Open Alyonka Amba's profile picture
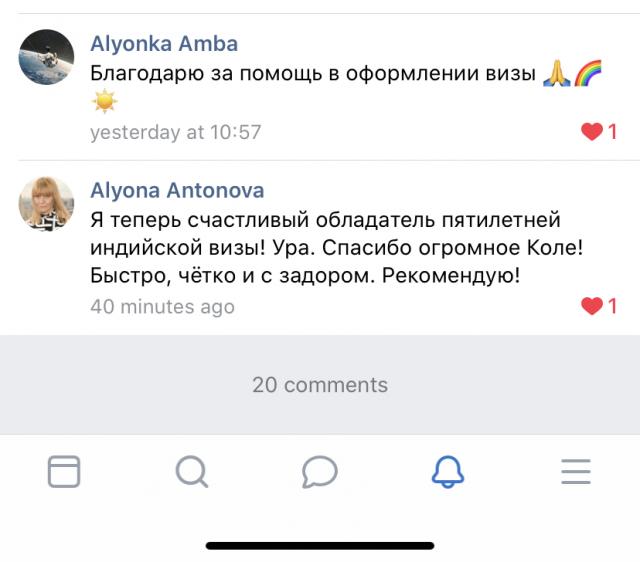The height and width of the screenshot is (562, 640). click(47, 57)
